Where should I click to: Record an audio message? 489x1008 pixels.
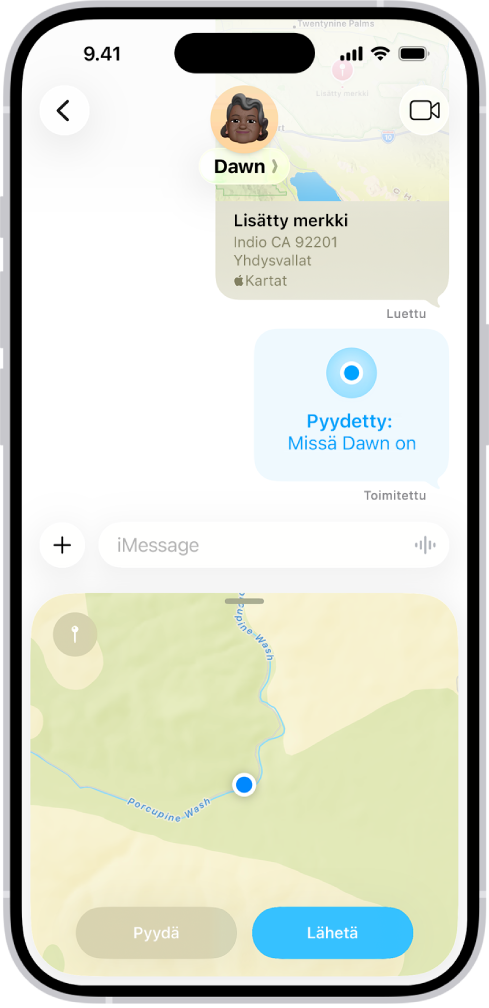(425, 545)
